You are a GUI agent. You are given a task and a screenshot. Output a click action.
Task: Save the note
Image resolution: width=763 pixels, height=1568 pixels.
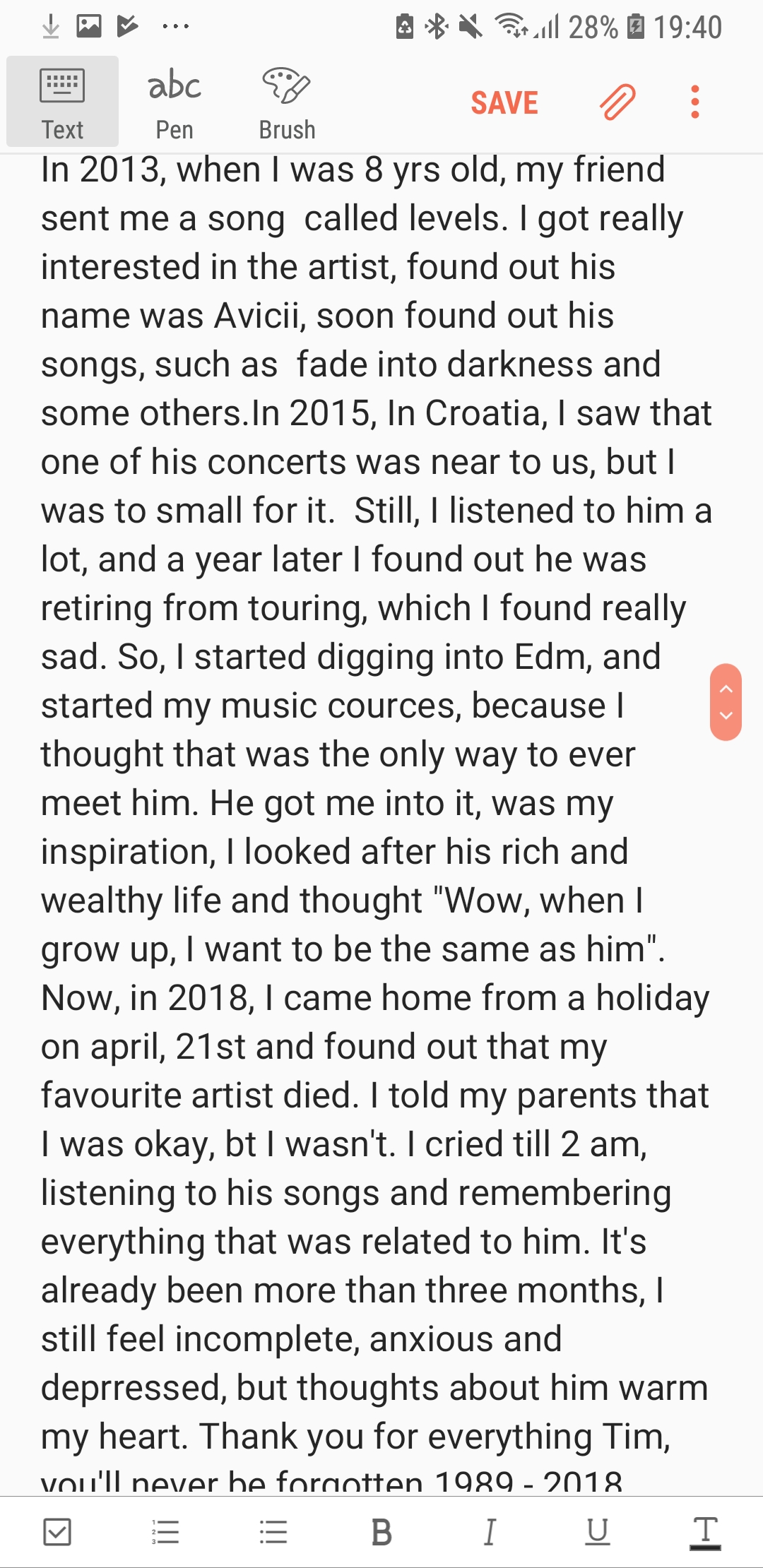pyautogui.click(x=504, y=103)
